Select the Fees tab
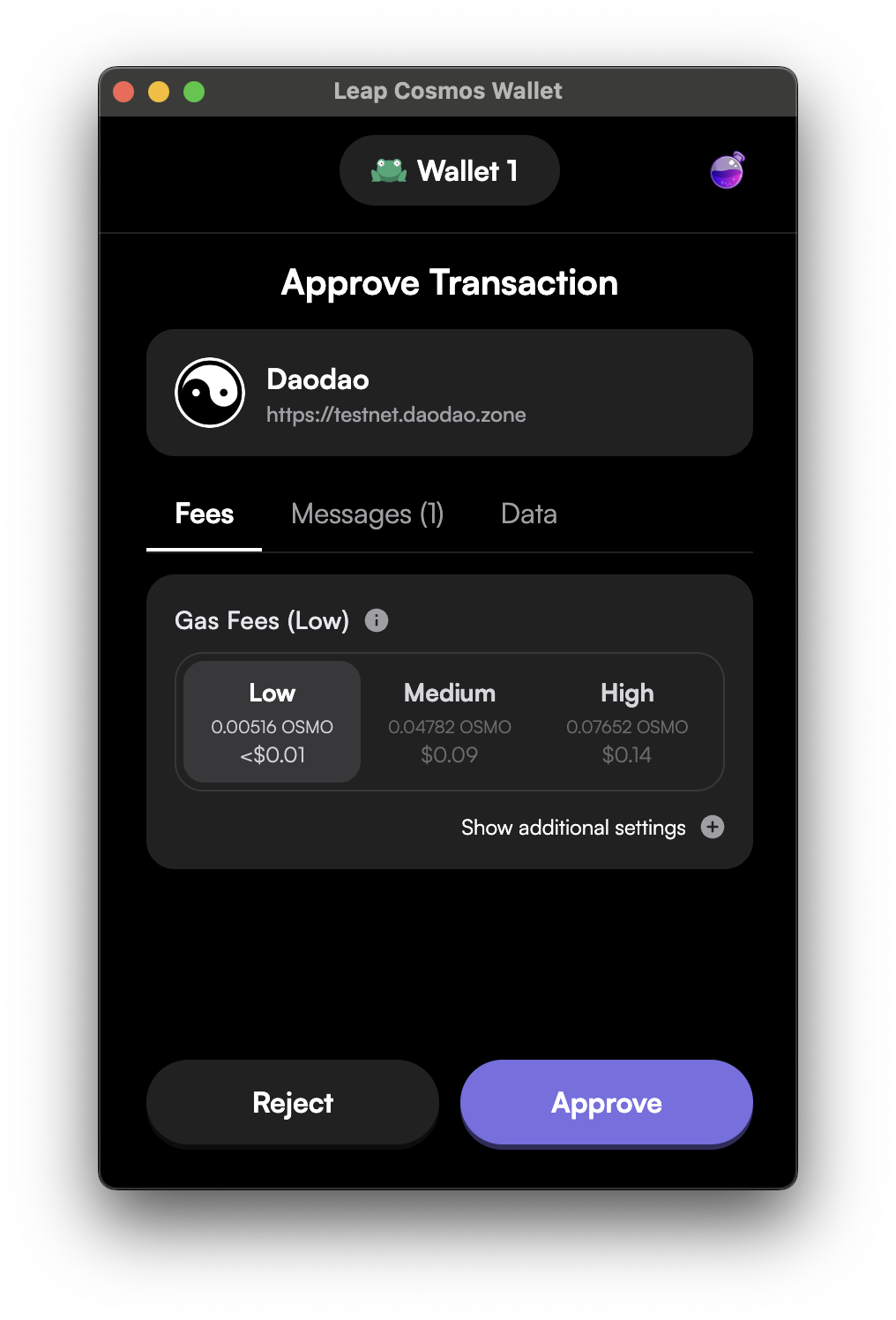The width and height of the screenshot is (896, 1320). pyautogui.click(x=204, y=514)
